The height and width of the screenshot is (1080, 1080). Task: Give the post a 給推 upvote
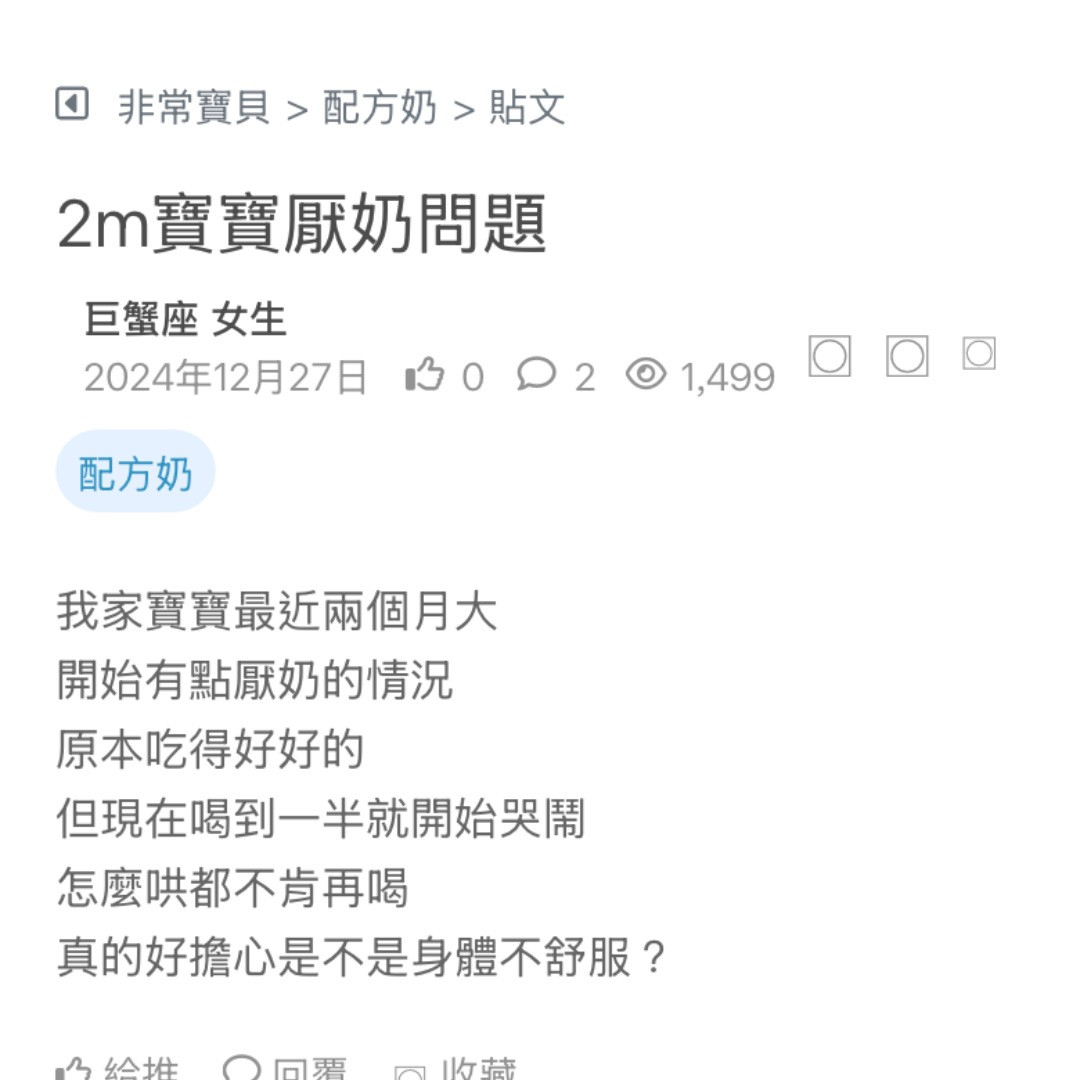pyautogui.click(x=118, y=1070)
